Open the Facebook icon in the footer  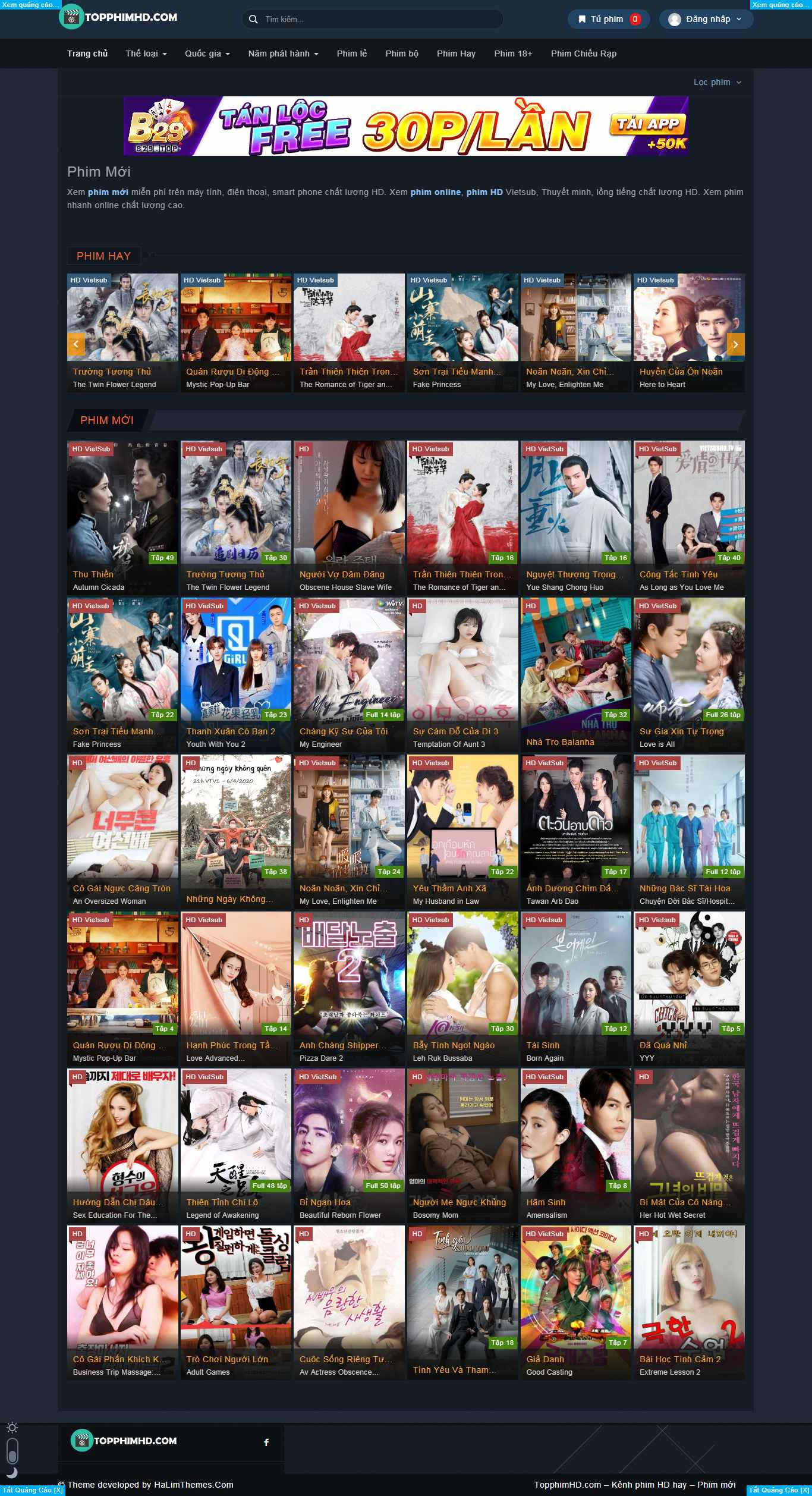pos(266,1442)
